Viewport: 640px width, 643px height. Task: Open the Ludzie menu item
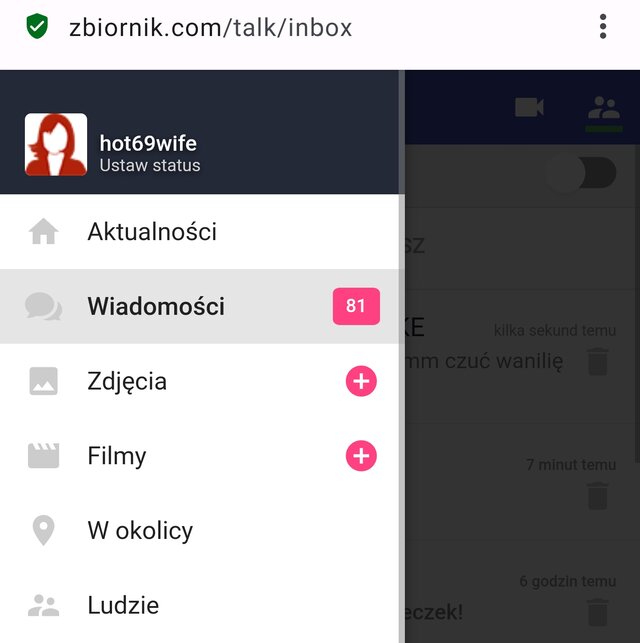tap(123, 605)
